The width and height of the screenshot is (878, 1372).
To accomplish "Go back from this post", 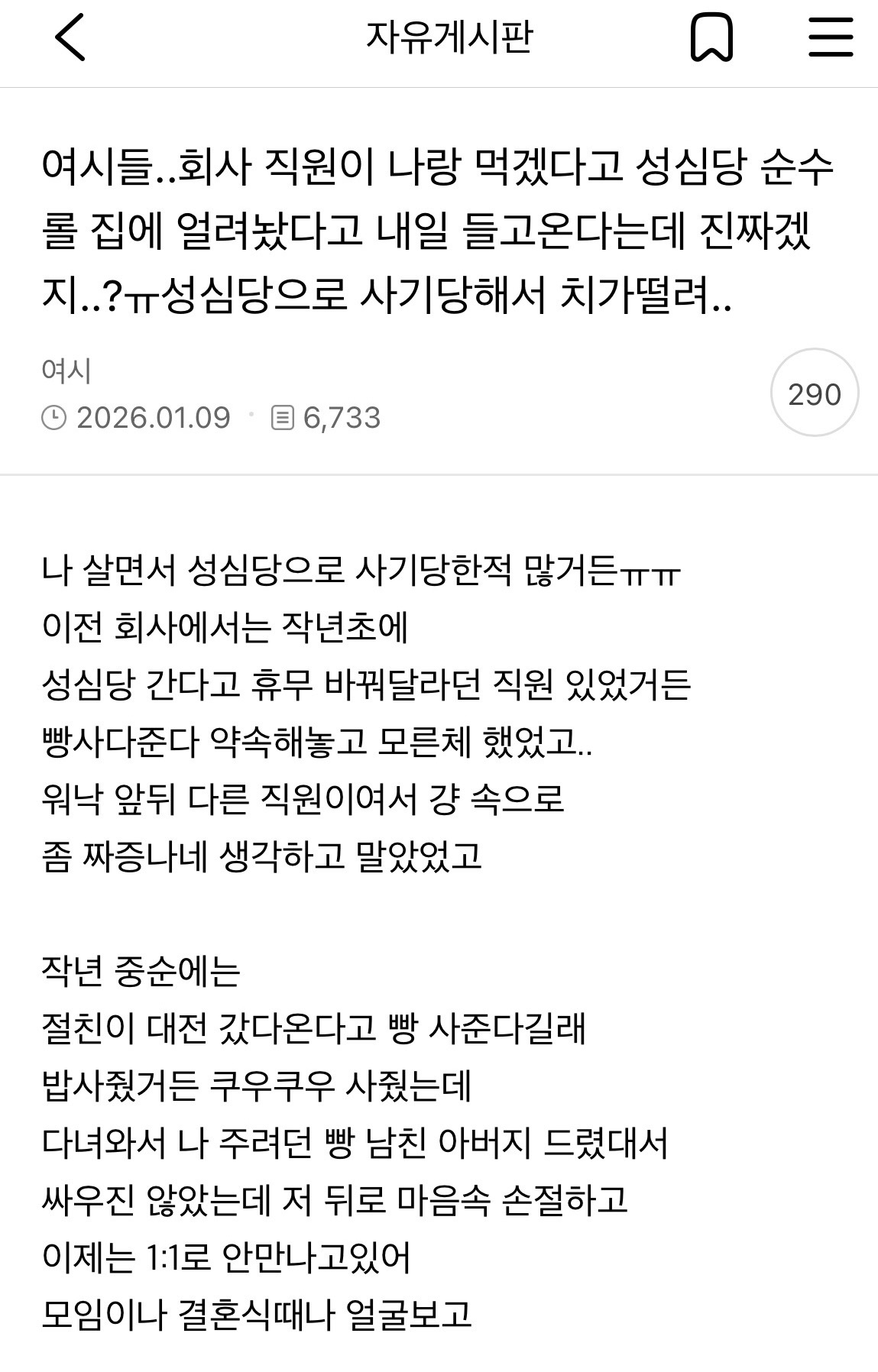I will click(x=70, y=38).
